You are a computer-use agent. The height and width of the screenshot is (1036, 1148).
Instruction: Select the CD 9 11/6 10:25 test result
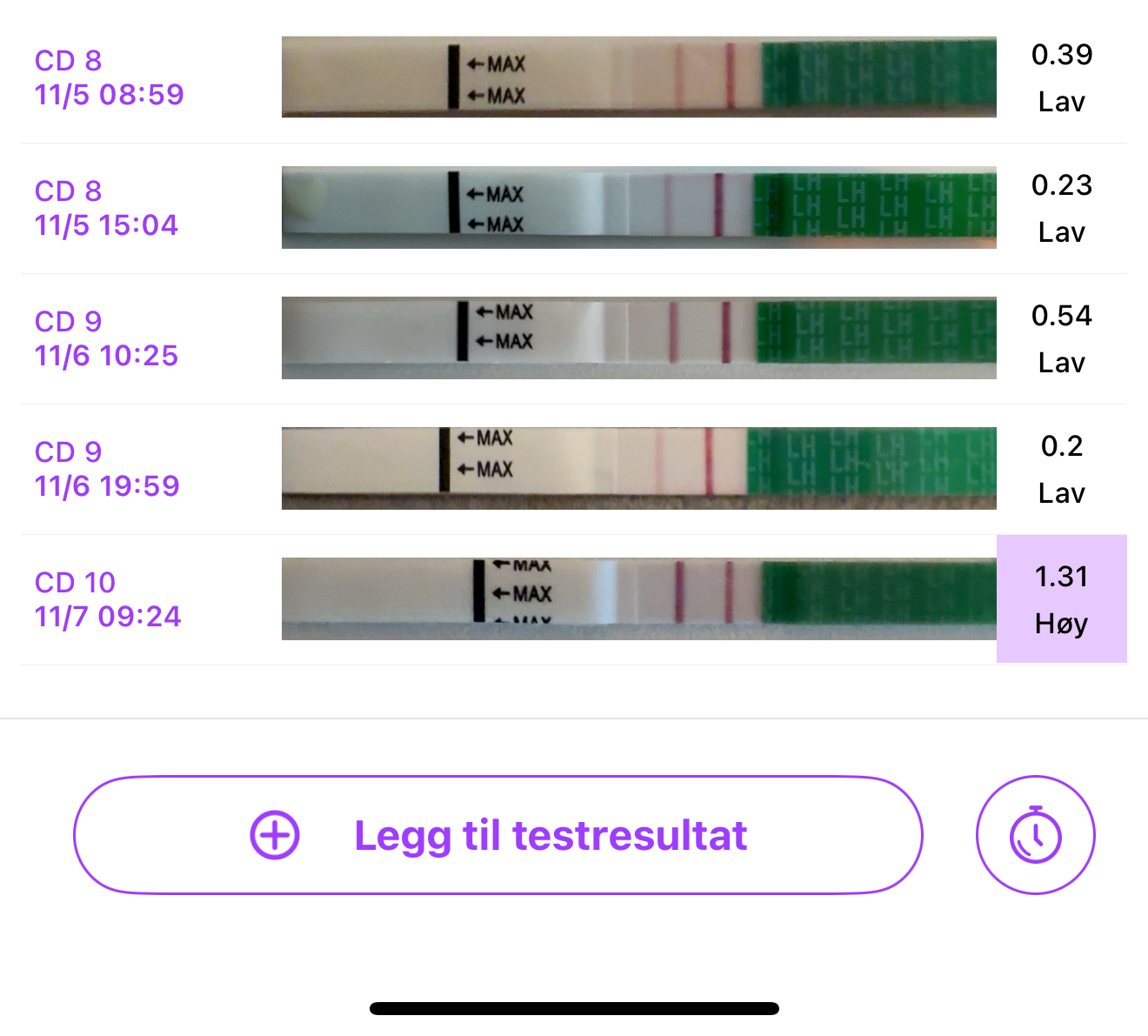(x=574, y=338)
